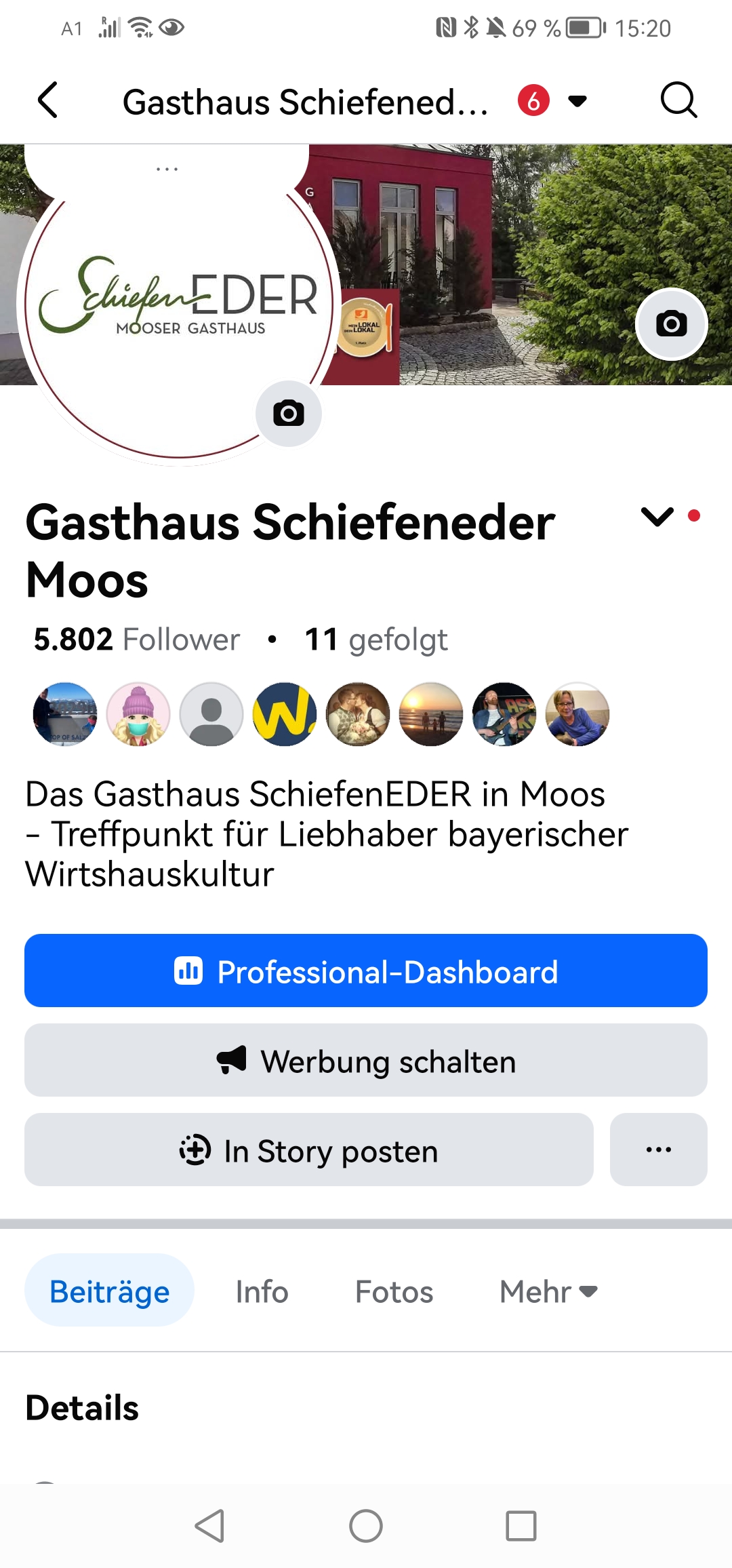Tap Werbung schalten button
This screenshot has height=1568, width=732.
click(366, 1060)
